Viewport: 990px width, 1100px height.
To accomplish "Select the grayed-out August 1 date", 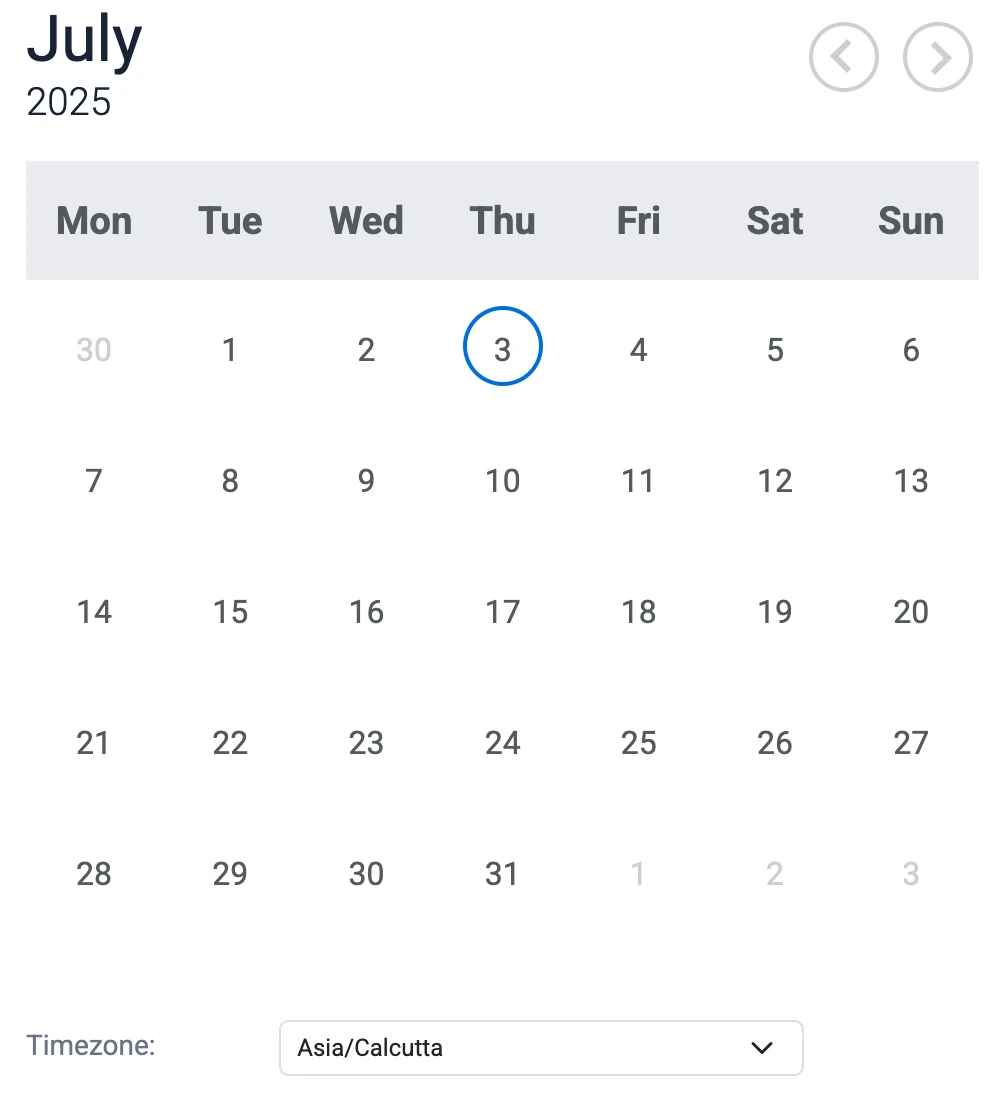I will [638, 874].
